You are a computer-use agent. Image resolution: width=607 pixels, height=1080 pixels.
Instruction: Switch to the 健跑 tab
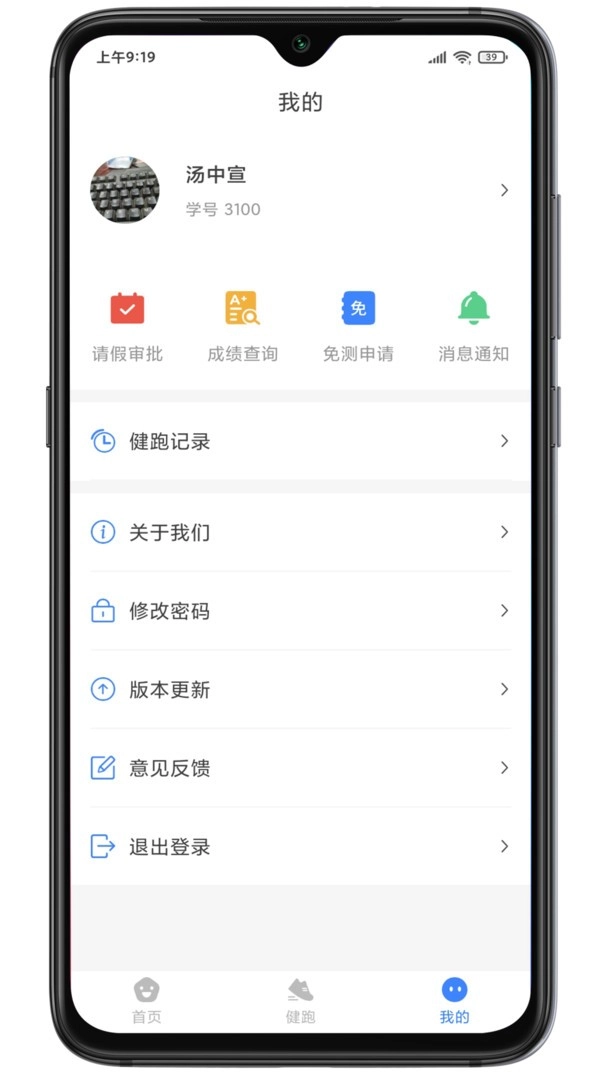click(300, 1001)
